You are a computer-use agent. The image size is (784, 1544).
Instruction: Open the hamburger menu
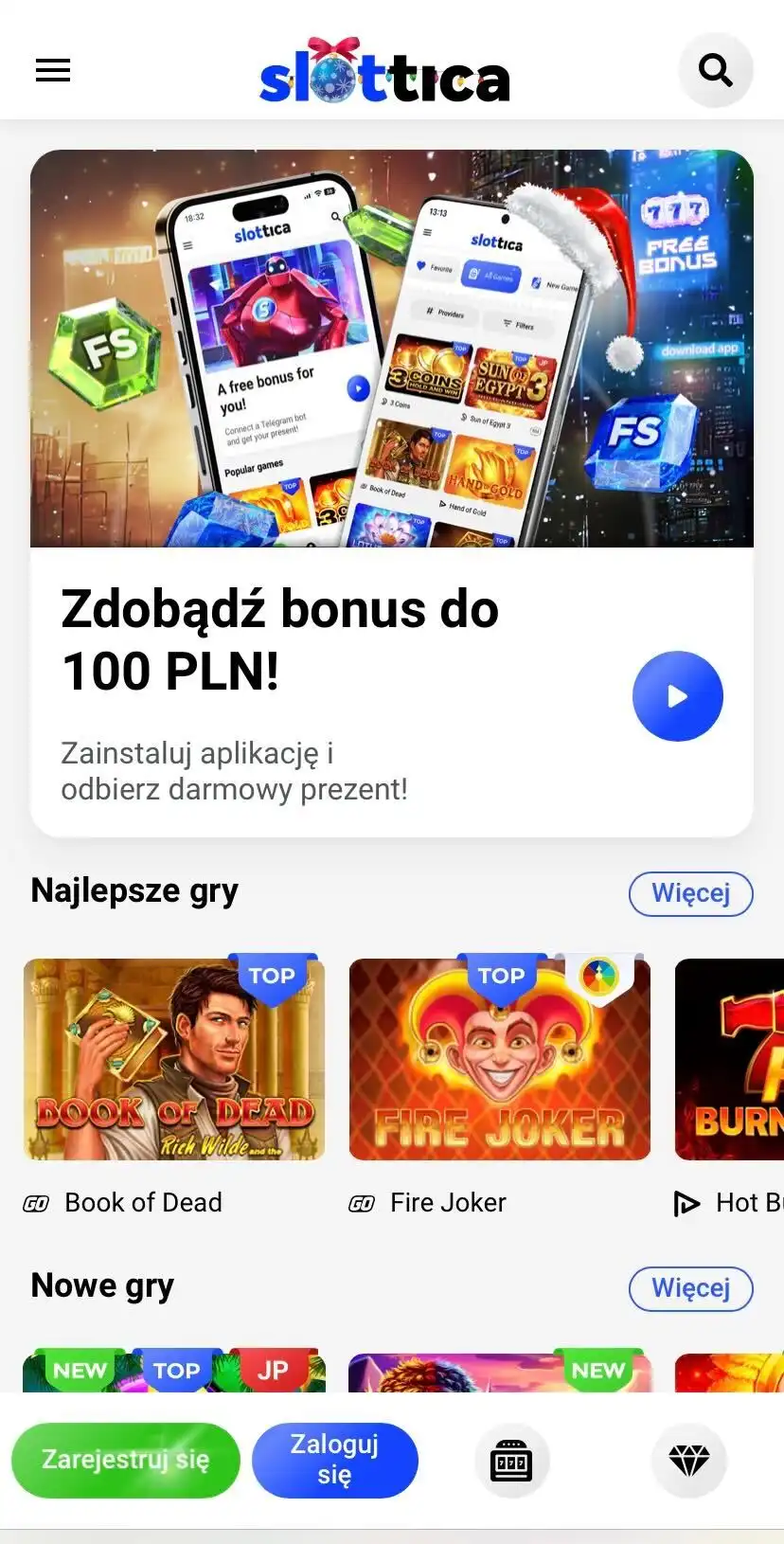coord(53,70)
